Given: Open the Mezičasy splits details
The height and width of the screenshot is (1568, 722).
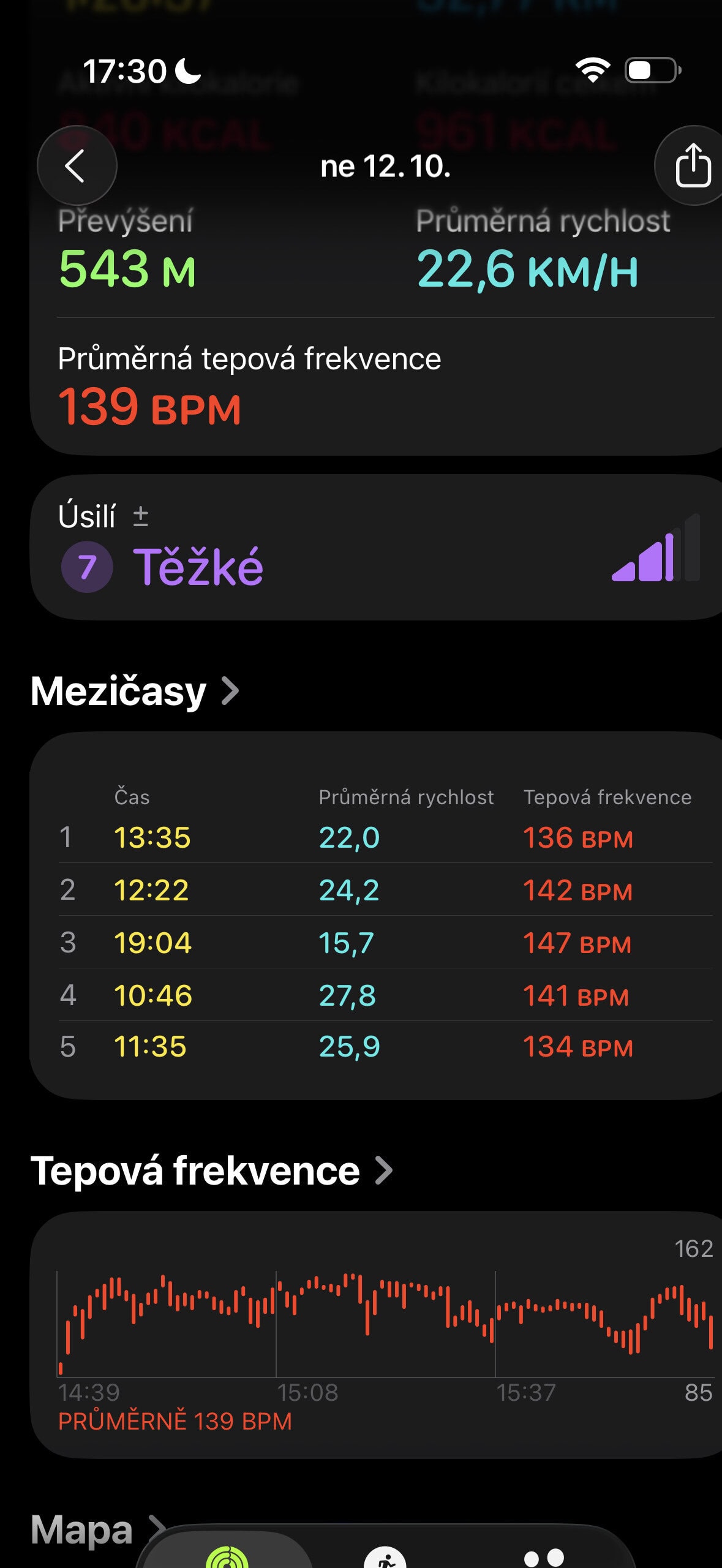Looking at the screenshot, I should point(135,692).
